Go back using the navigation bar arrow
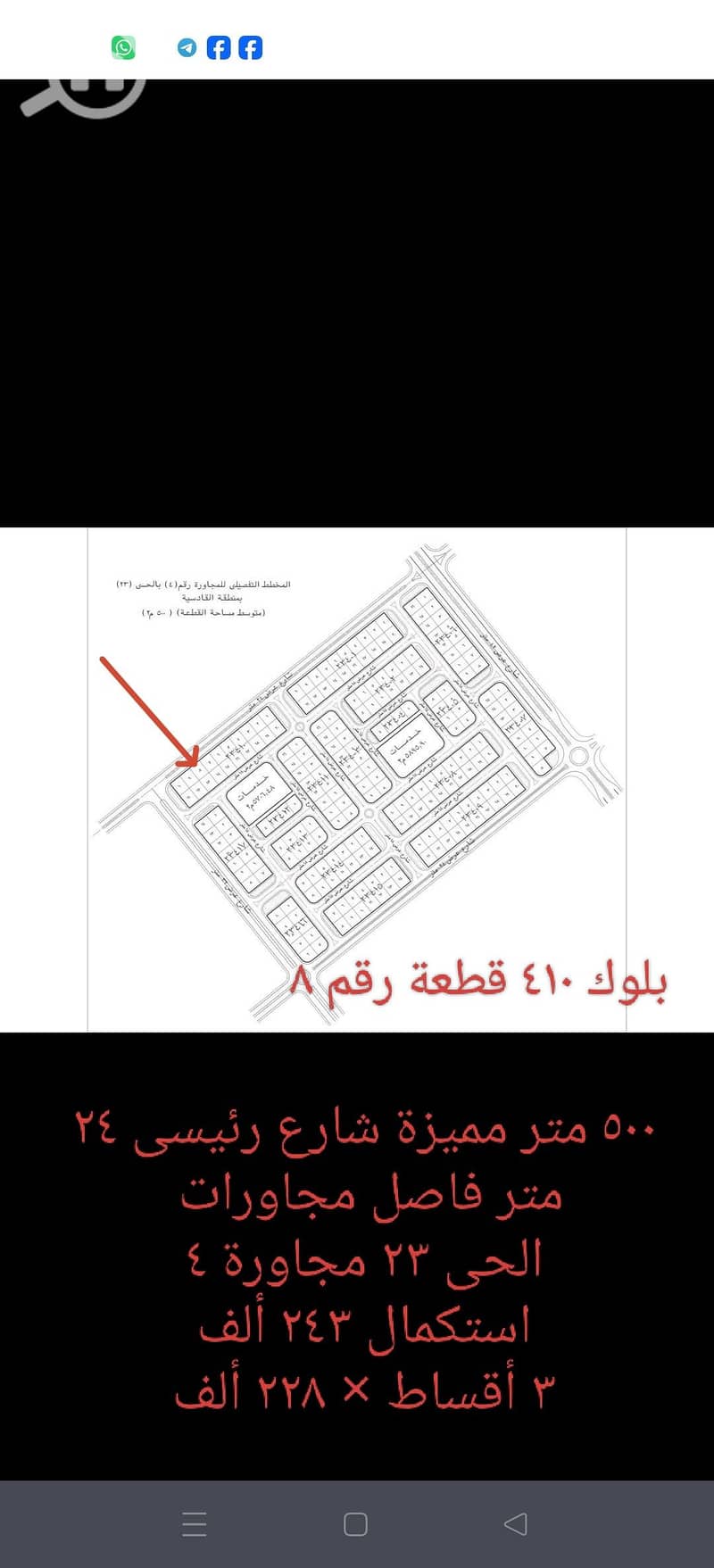 coord(516,1523)
